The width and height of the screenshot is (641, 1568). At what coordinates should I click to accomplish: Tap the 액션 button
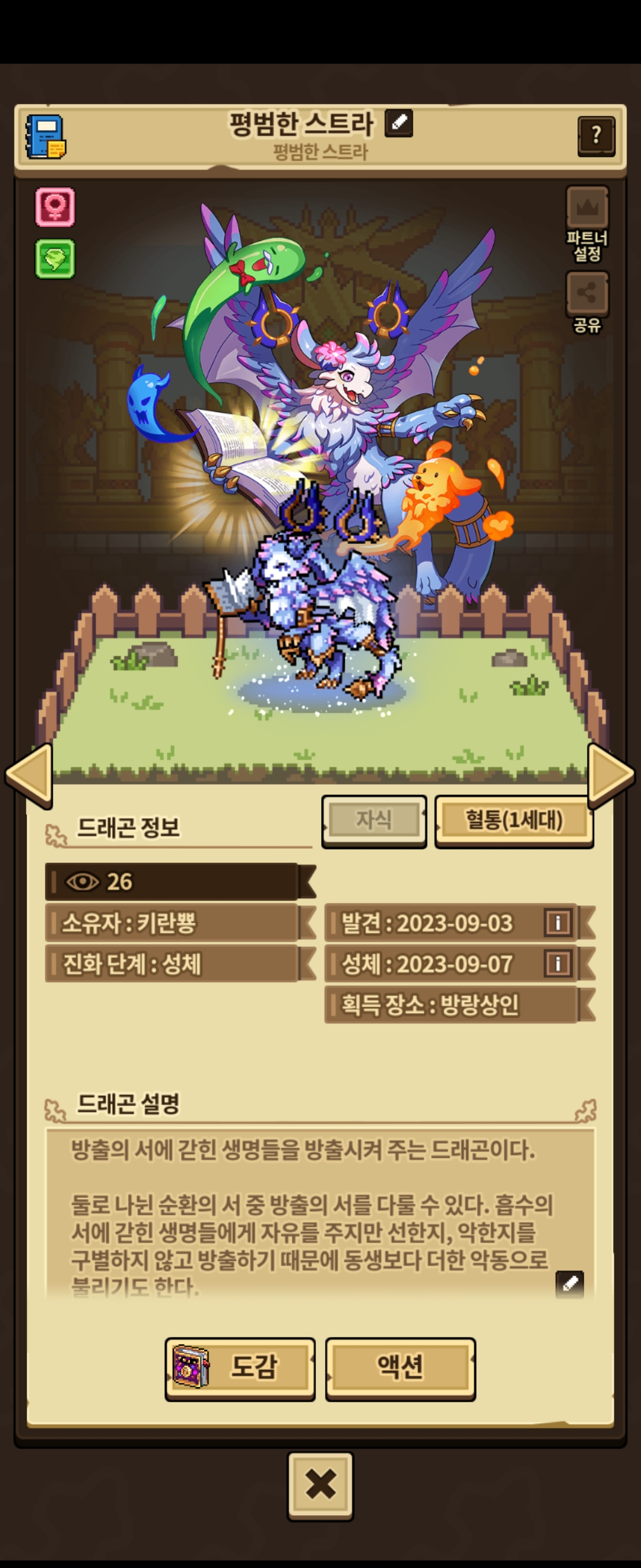[x=400, y=1368]
